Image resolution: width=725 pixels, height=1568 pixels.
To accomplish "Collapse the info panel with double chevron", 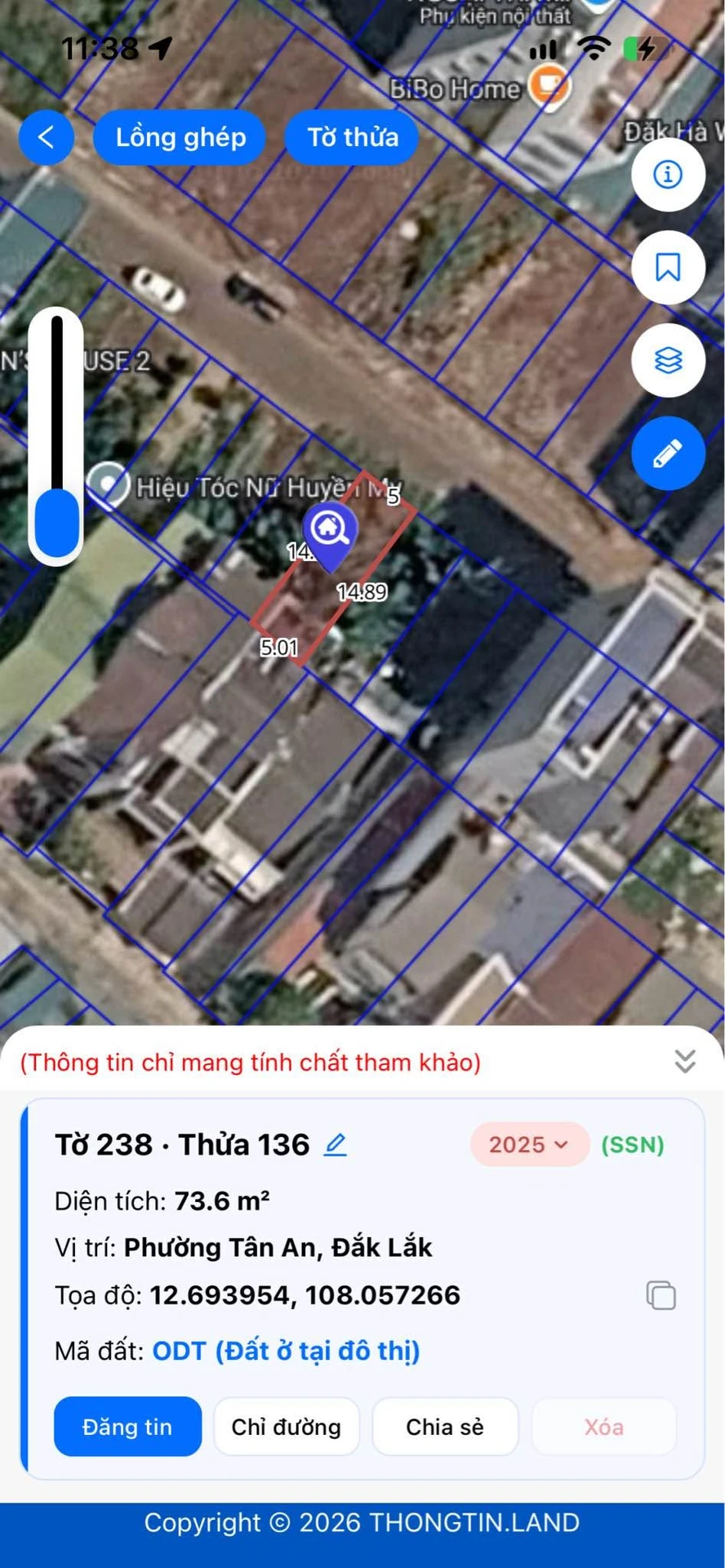I will point(685,1061).
